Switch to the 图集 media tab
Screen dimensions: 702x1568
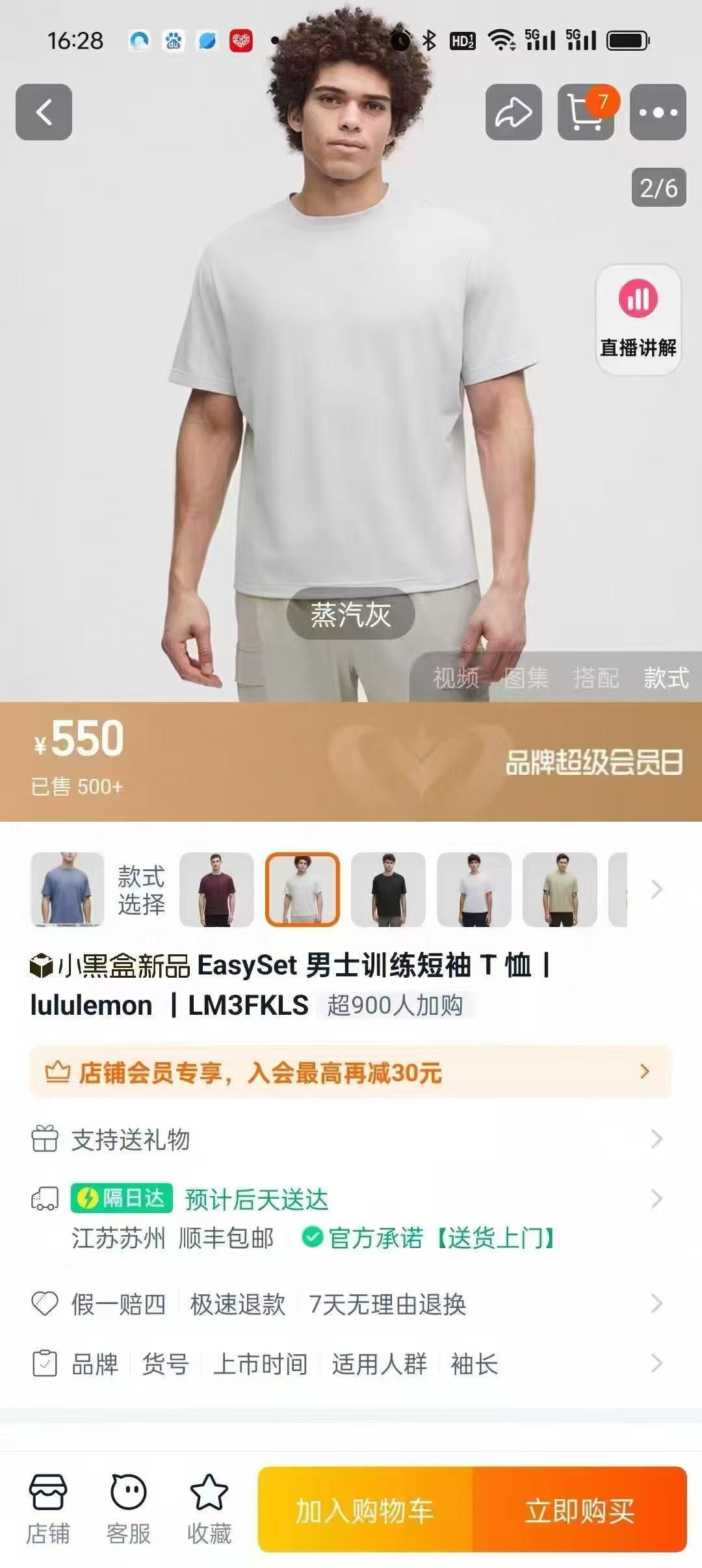tap(526, 678)
